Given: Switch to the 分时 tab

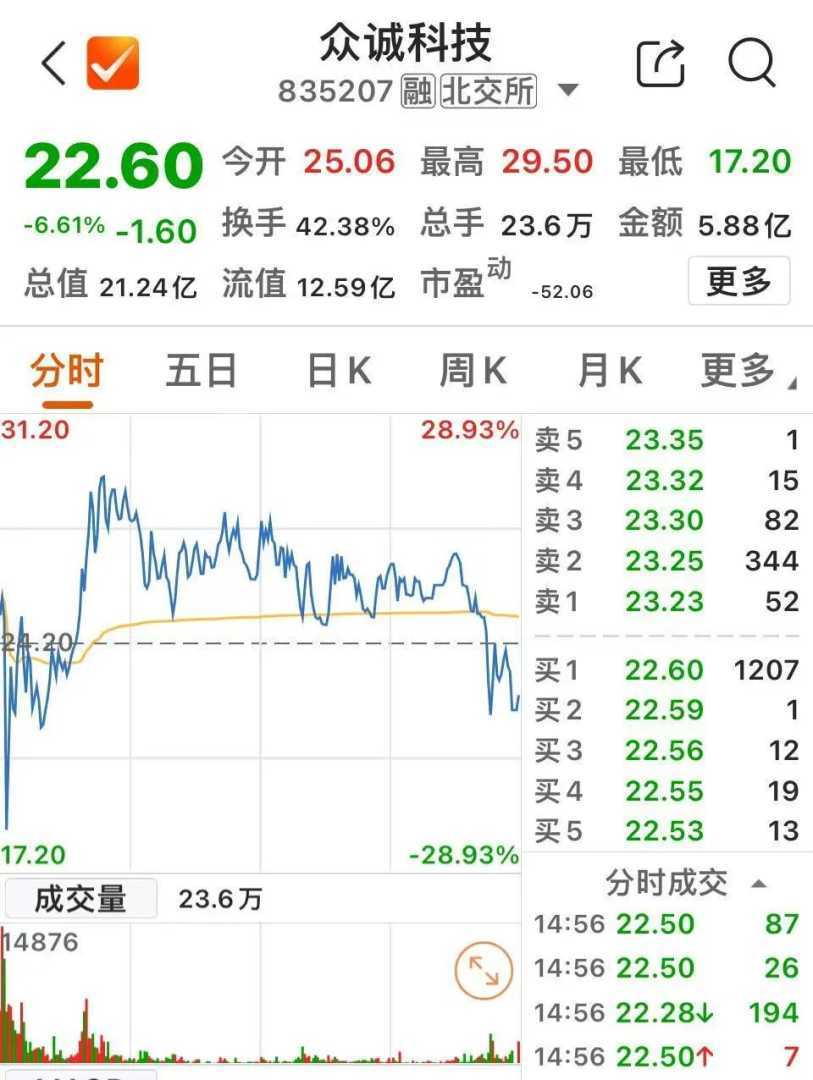Looking at the screenshot, I should (x=66, y=372).
